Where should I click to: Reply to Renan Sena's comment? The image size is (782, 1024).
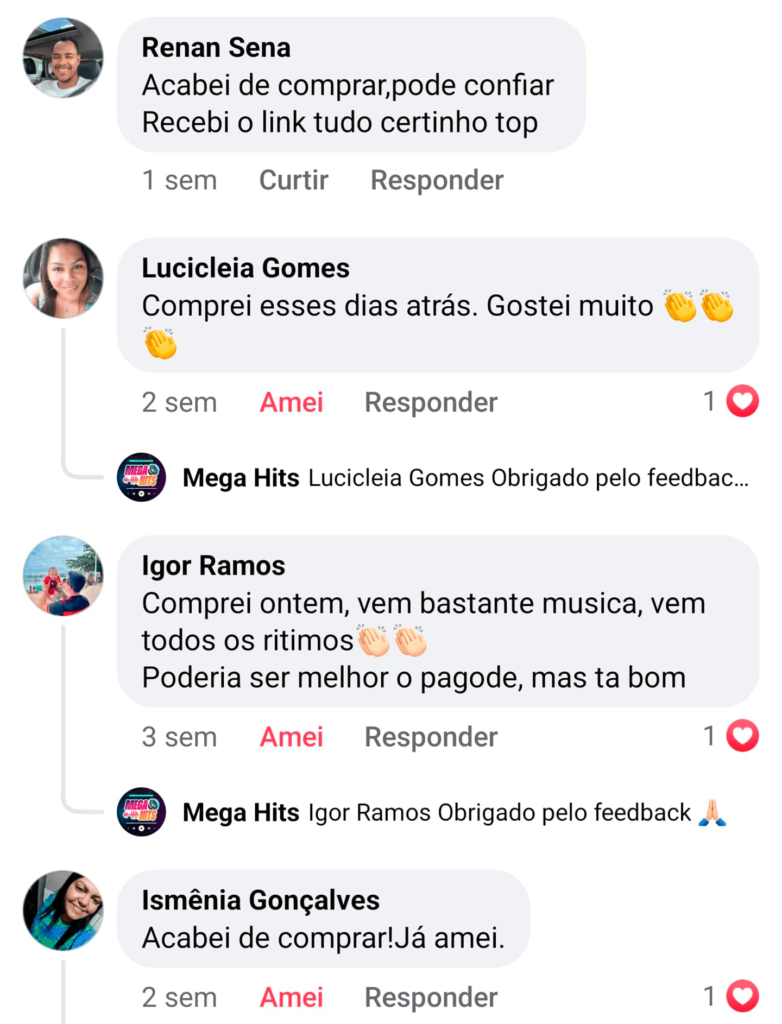436,180
